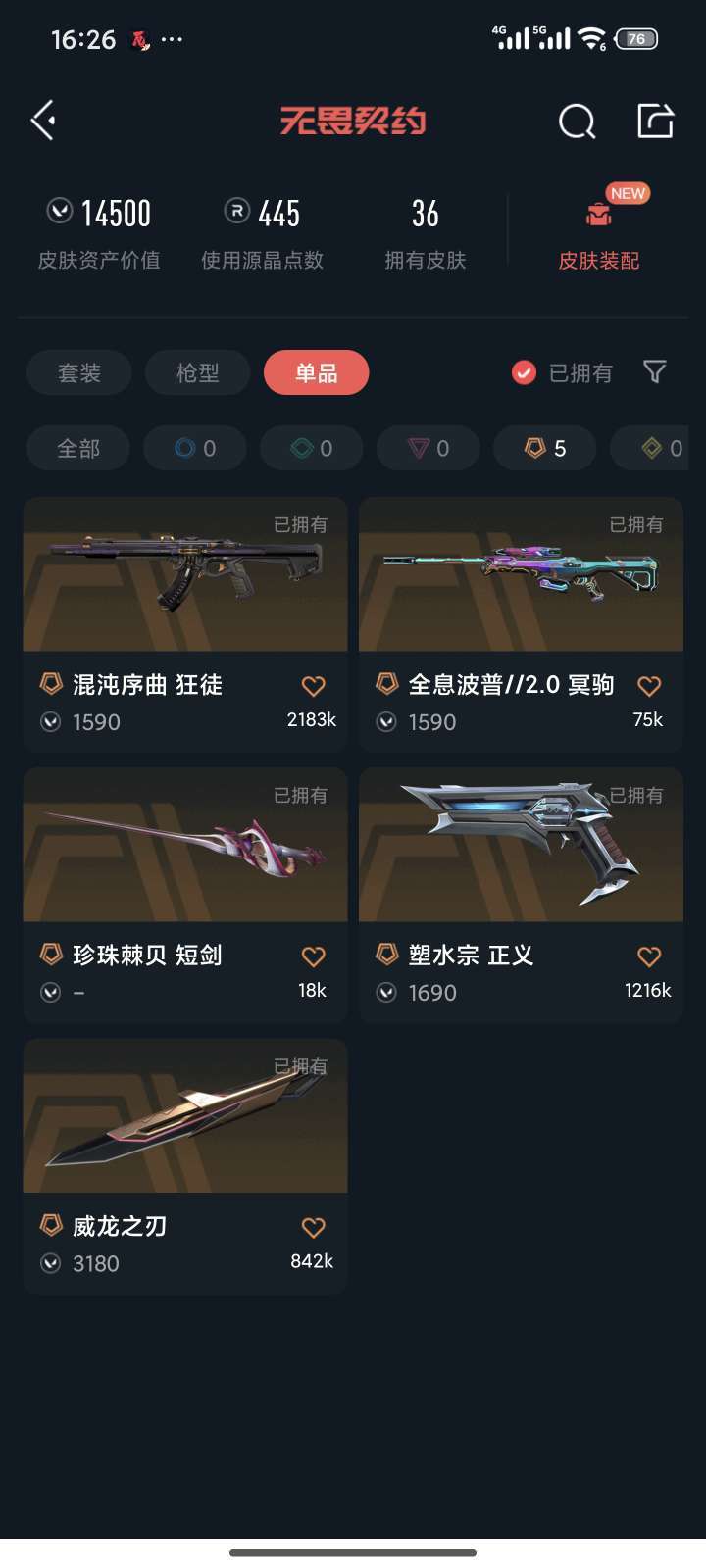Select the 单品 tab

(x=315, y=372)
